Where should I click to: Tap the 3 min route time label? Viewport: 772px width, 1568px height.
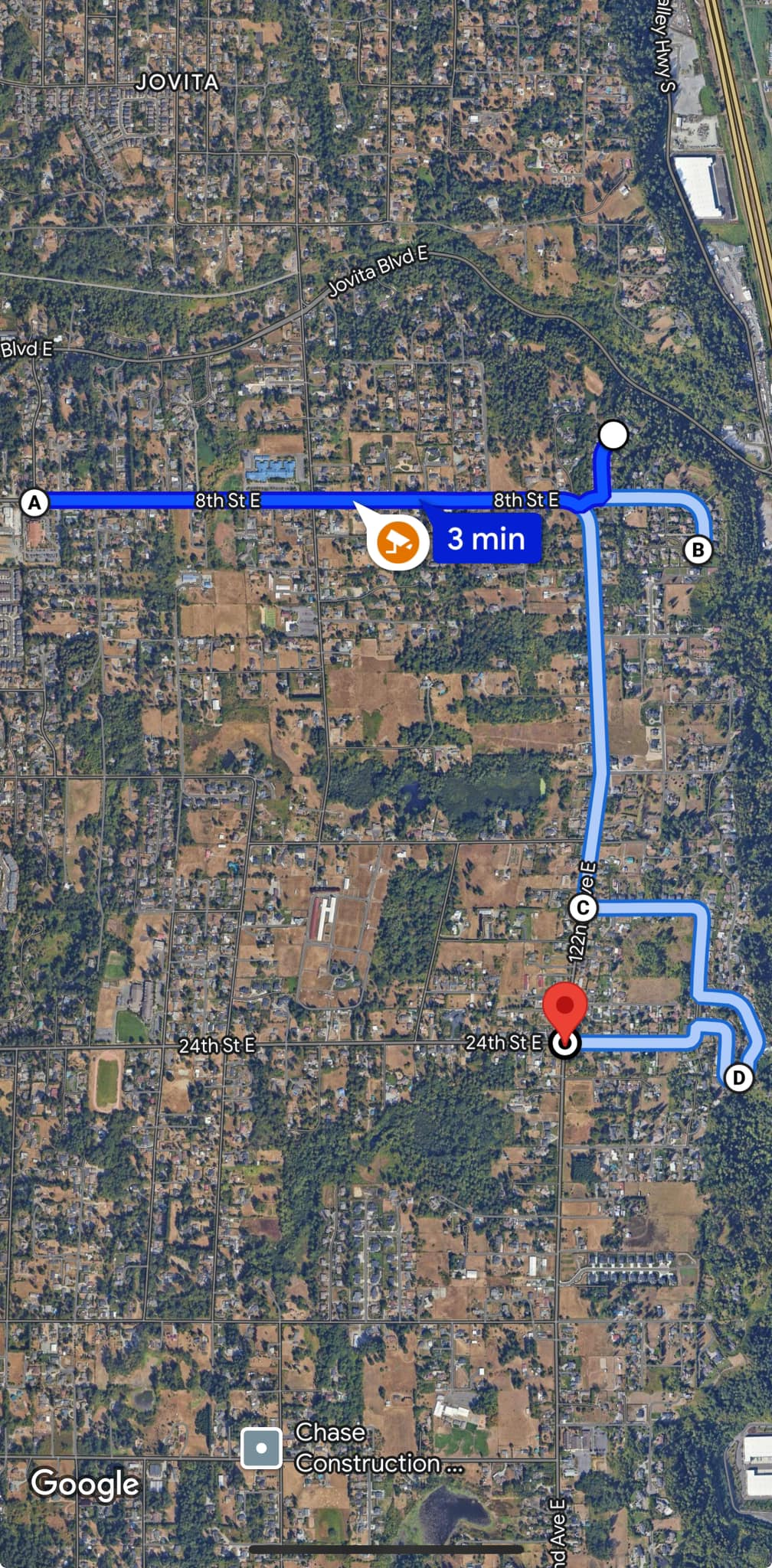click(x=487, y=539)
